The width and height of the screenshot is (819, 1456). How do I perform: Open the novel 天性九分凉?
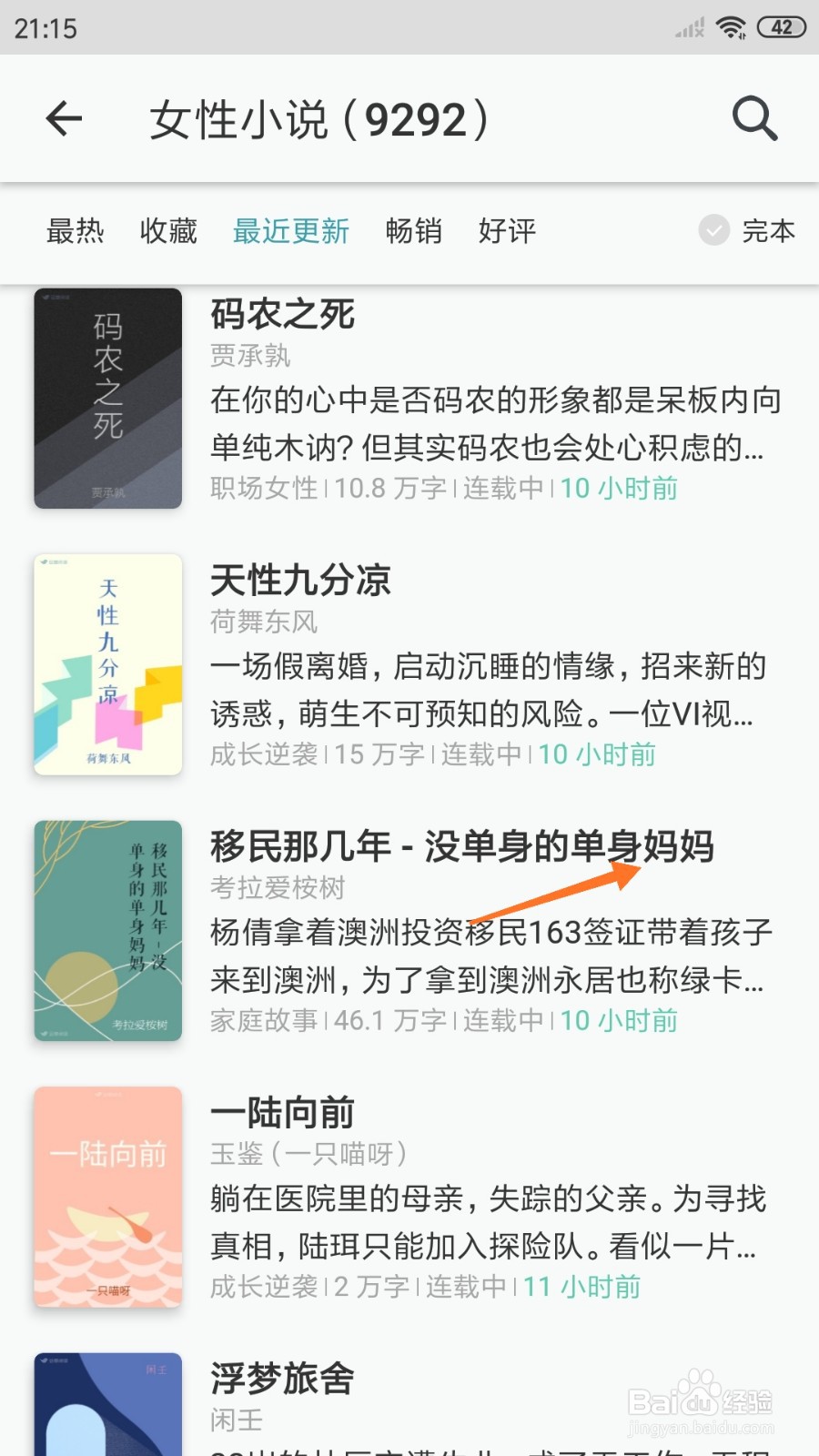click(x=300, y=581)
